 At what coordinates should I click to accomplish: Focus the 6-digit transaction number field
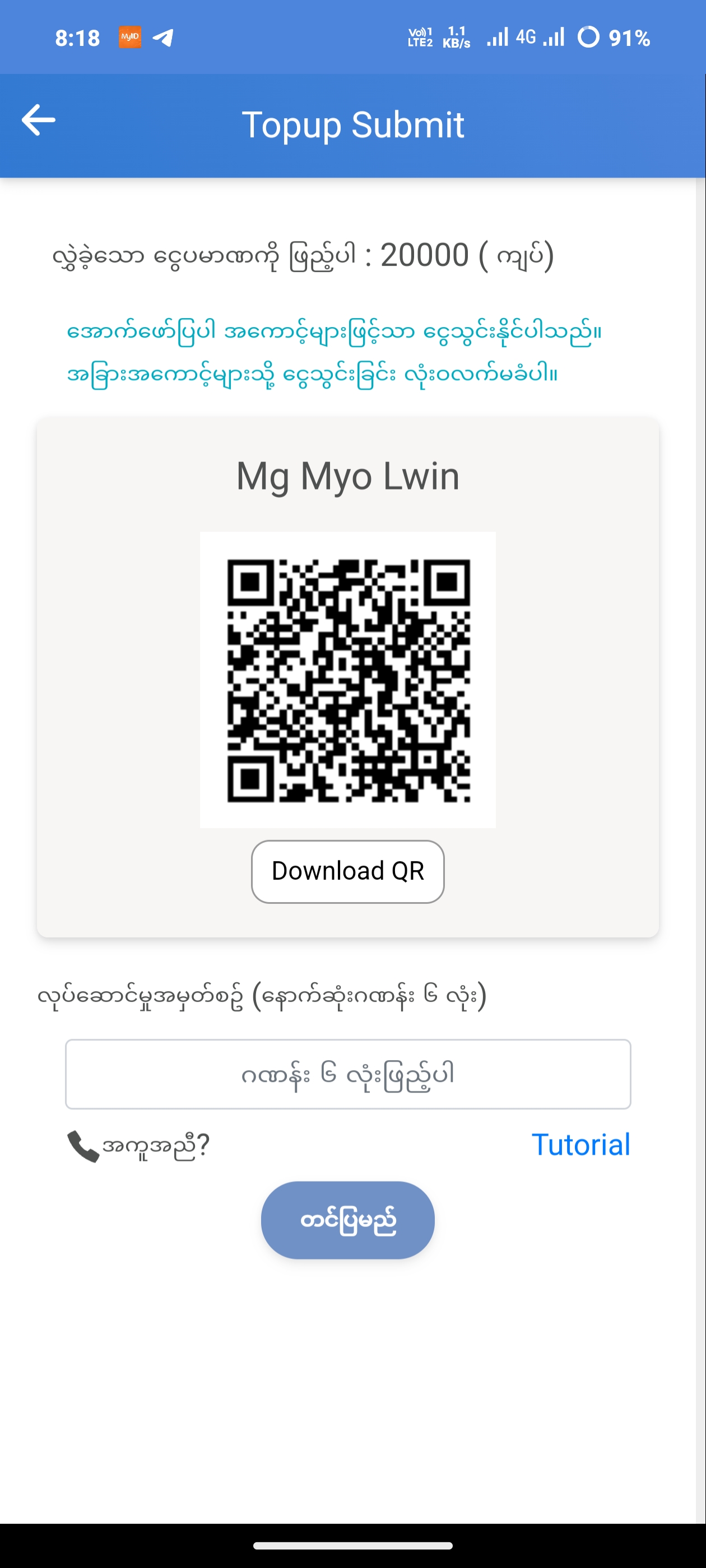click(x=347, y=1074)
